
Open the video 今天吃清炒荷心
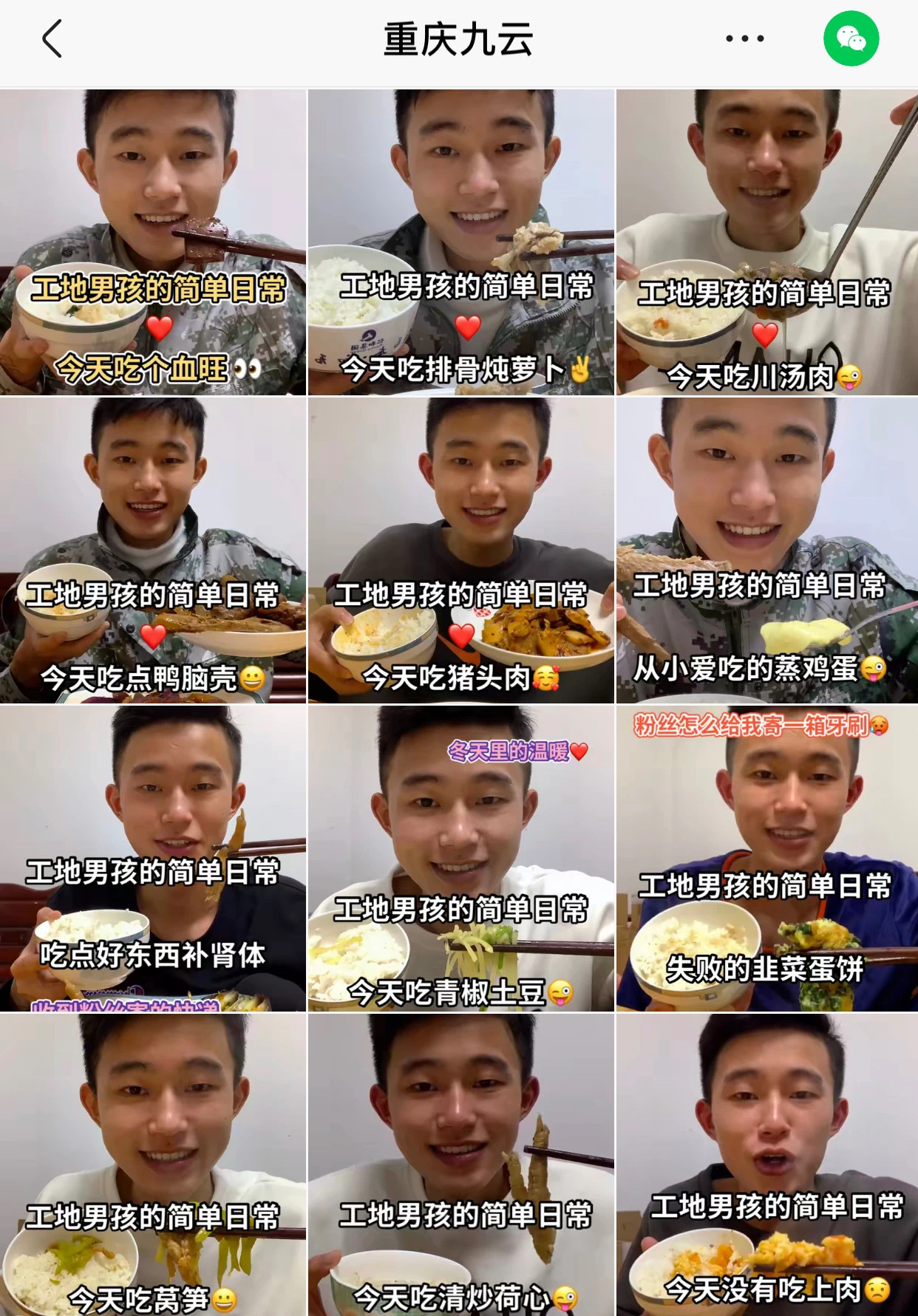[461, 1164]
